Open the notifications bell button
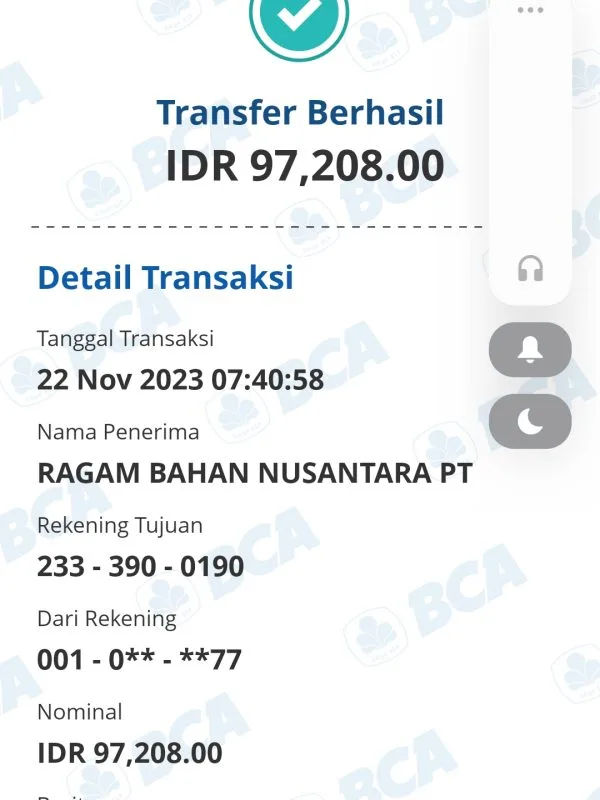 point(530,350)
